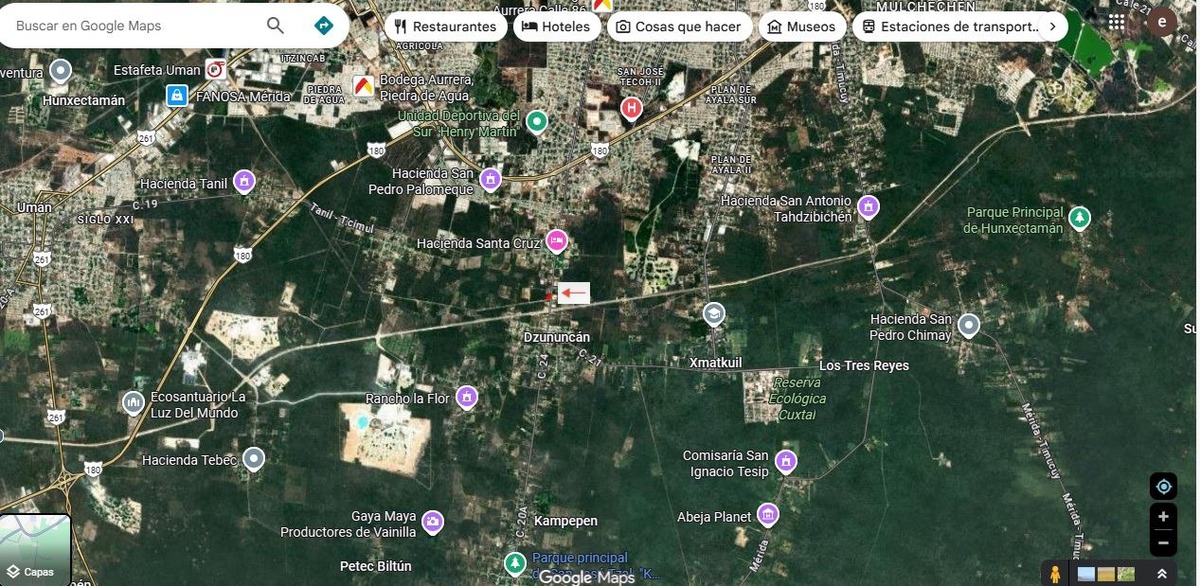
Task: Filter the map by Museos
Action: coord(802,27)
